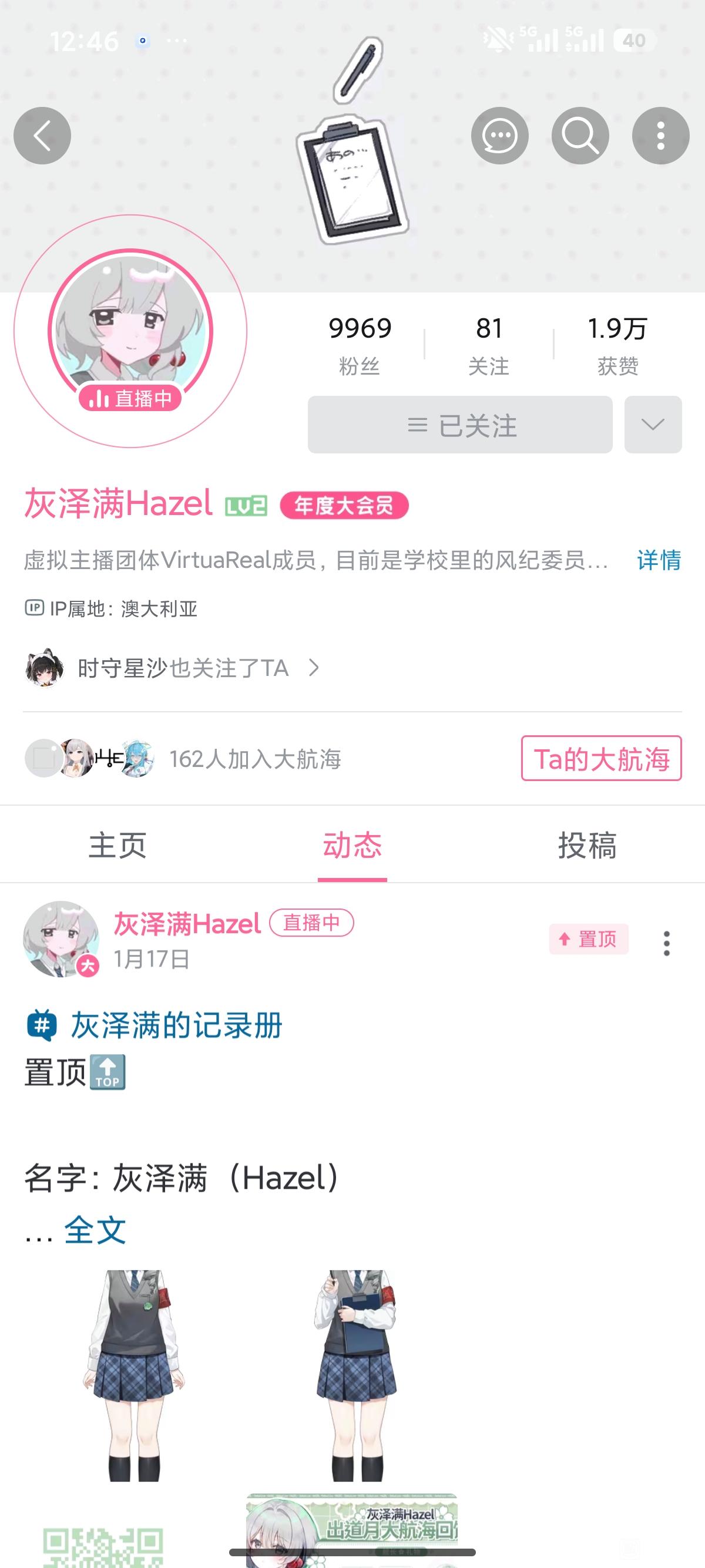Screen dimensions: 705x1568
Task: Search within this user's space
Action: click(580, 136)
